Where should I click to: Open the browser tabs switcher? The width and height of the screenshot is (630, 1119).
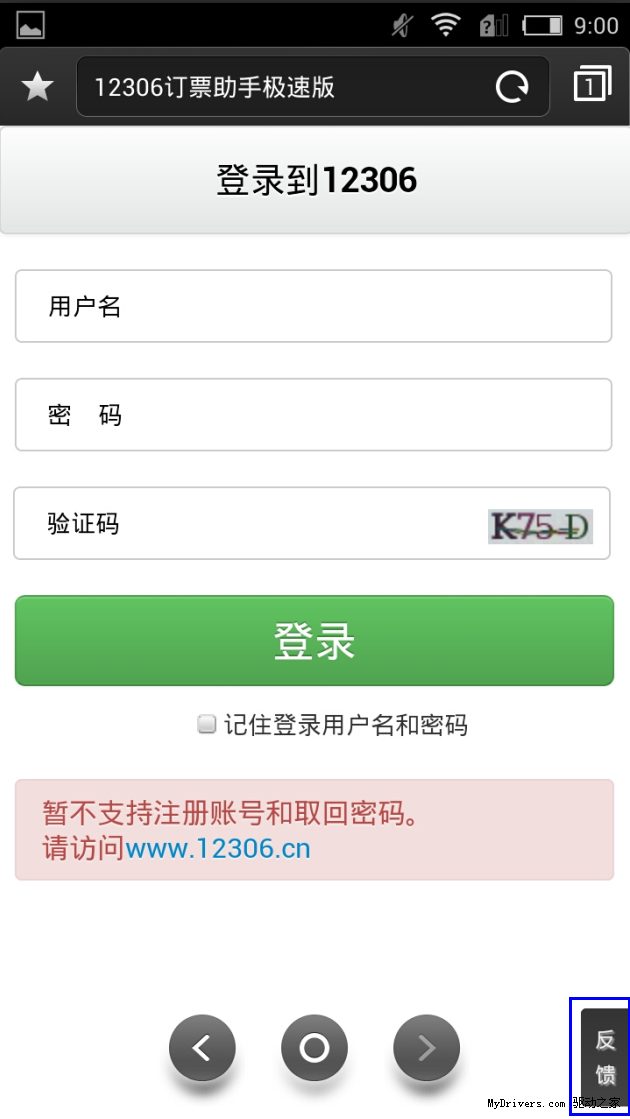(593, 84)
